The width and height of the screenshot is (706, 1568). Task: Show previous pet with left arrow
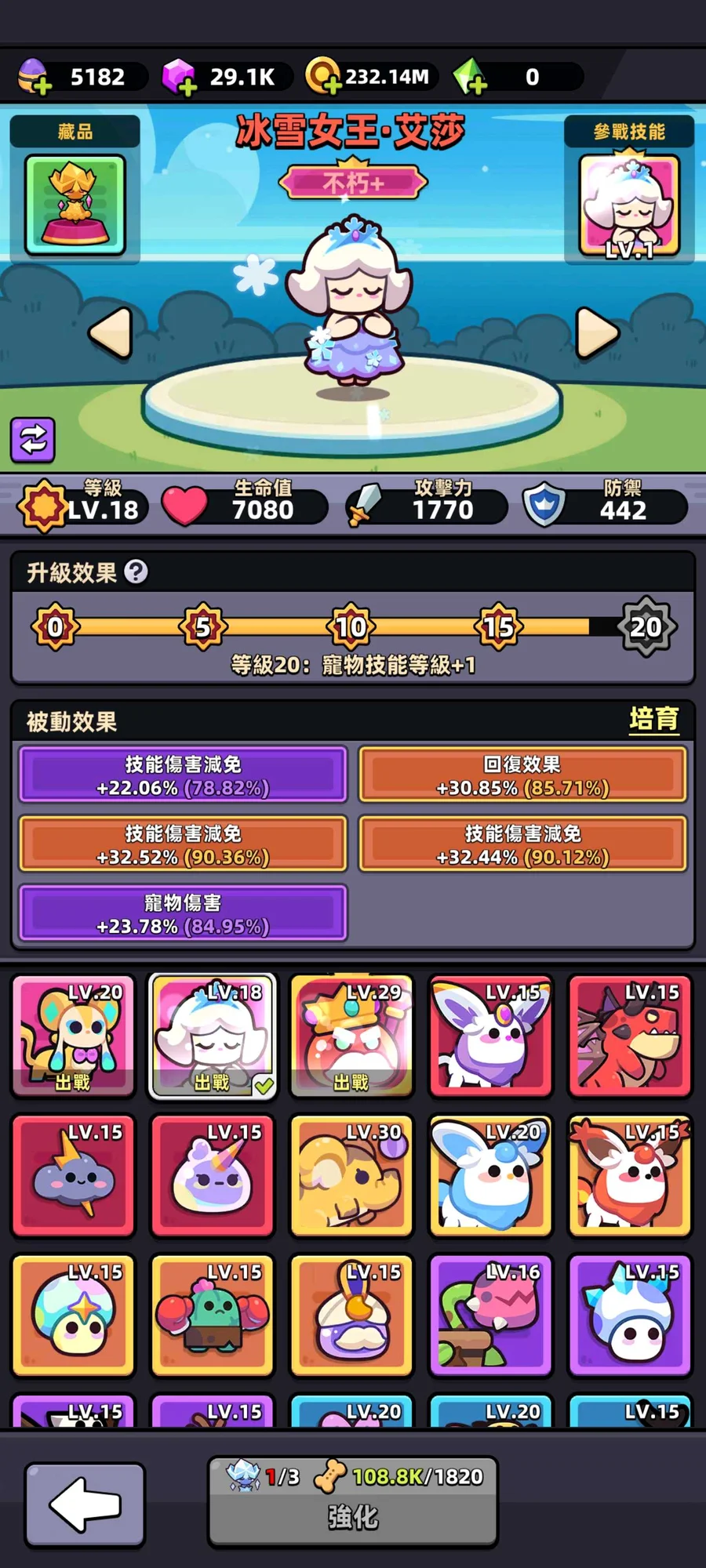110,333
